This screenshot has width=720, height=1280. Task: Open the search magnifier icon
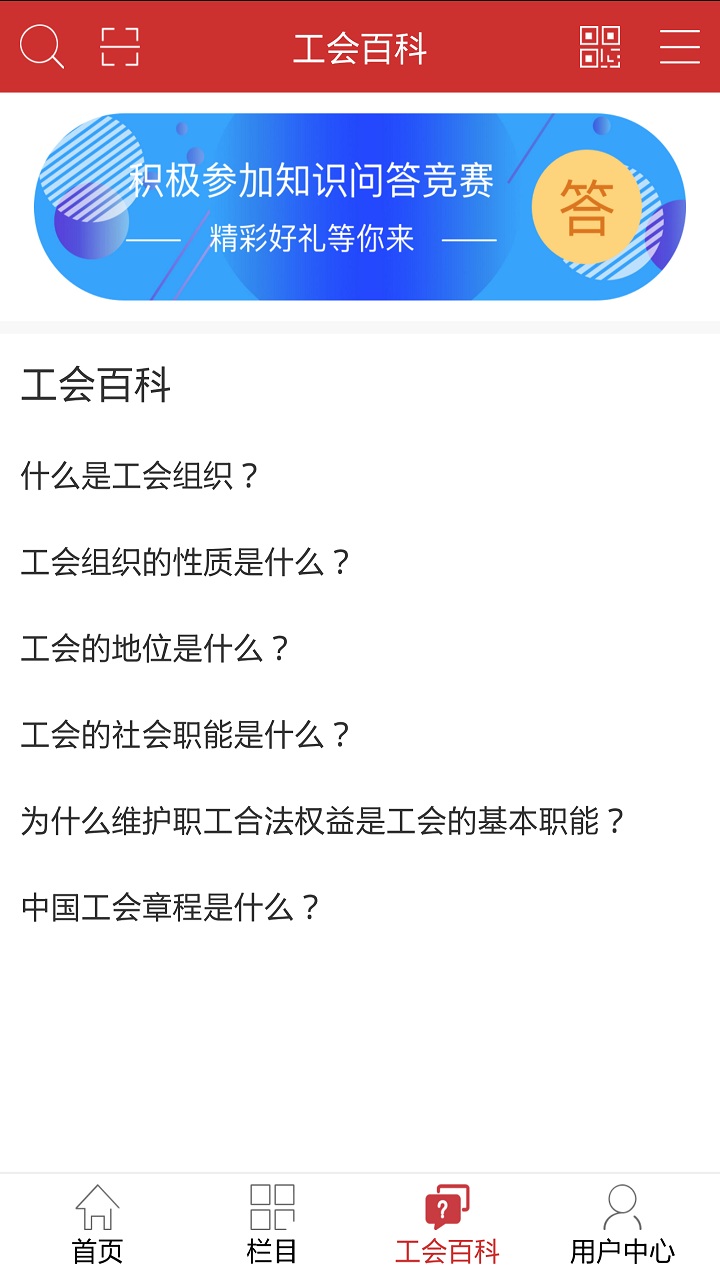click(x=42, y=47)
